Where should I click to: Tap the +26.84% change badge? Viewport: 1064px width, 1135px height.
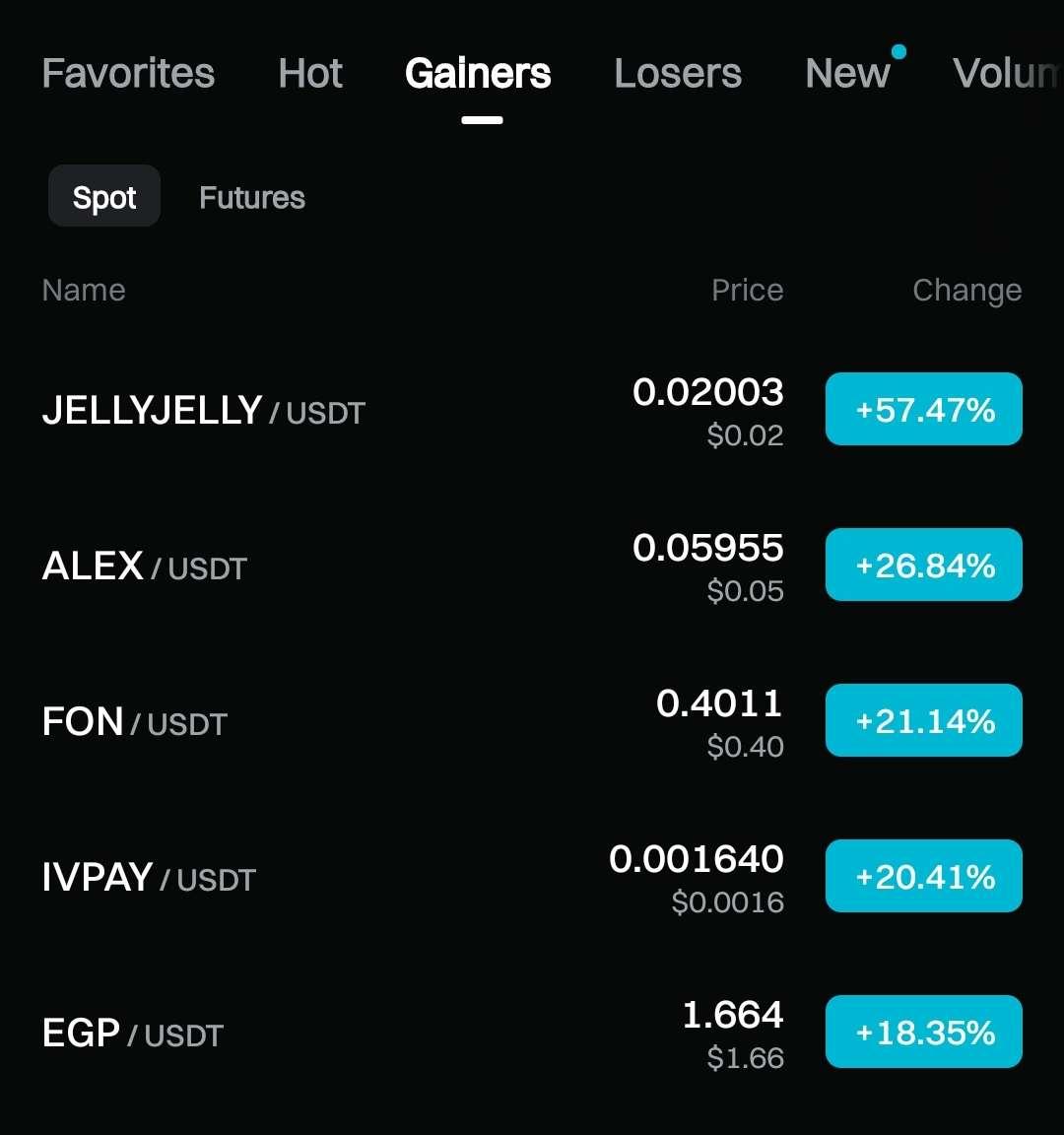[923, 565]
